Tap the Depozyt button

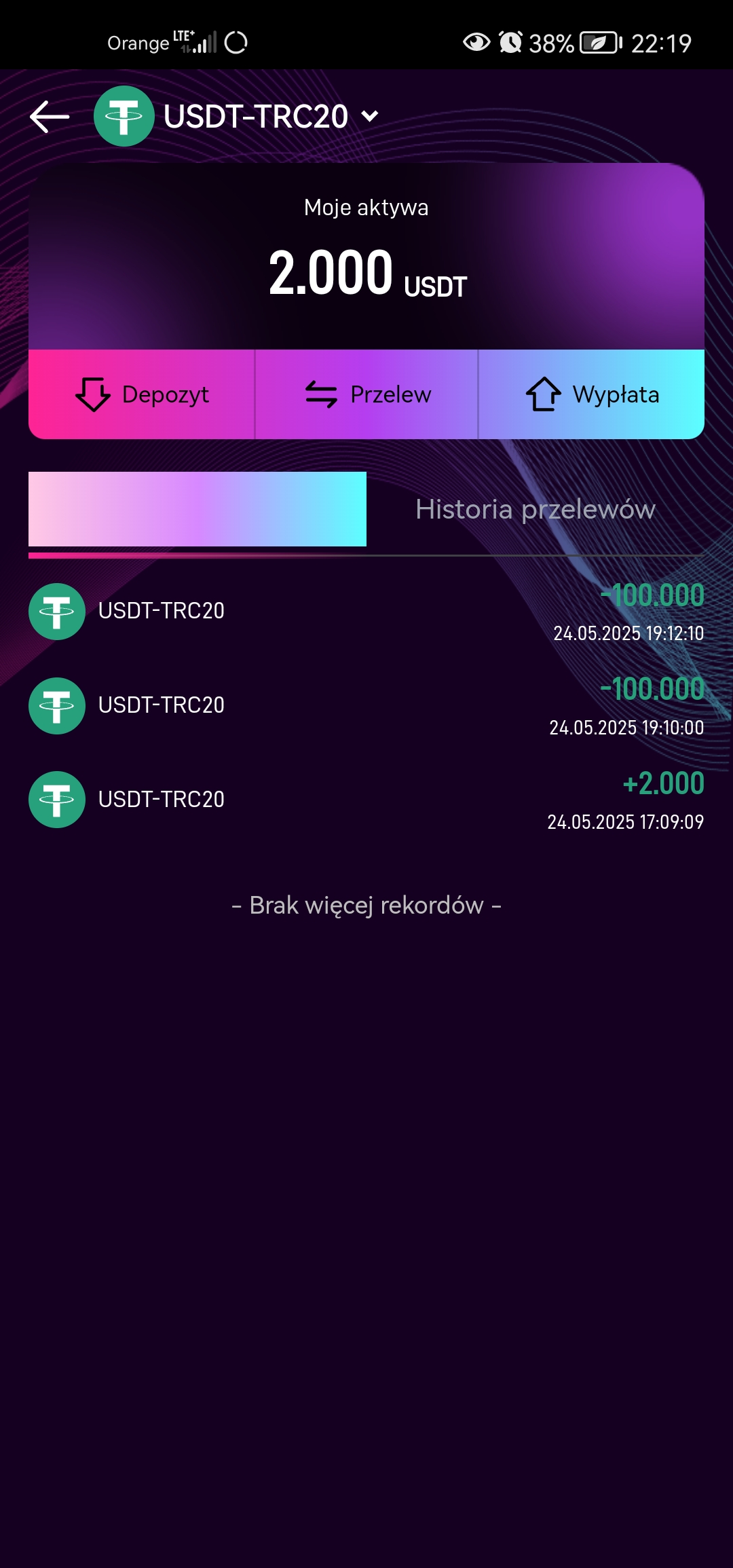[x=142, y=394]
